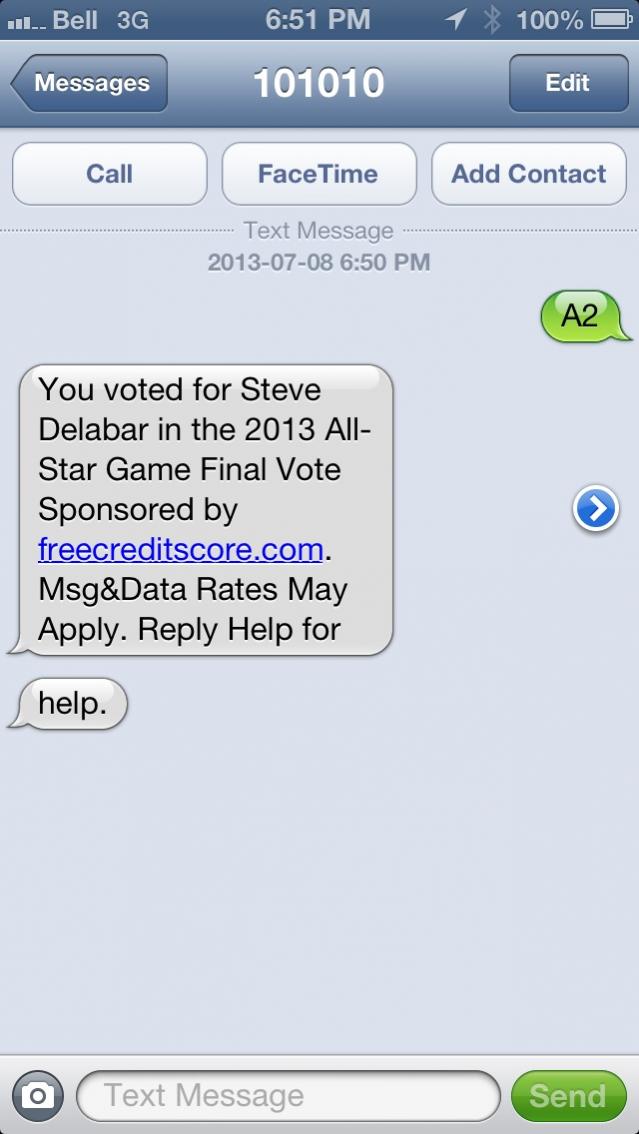Tap the Edit button

click(567, 84)
